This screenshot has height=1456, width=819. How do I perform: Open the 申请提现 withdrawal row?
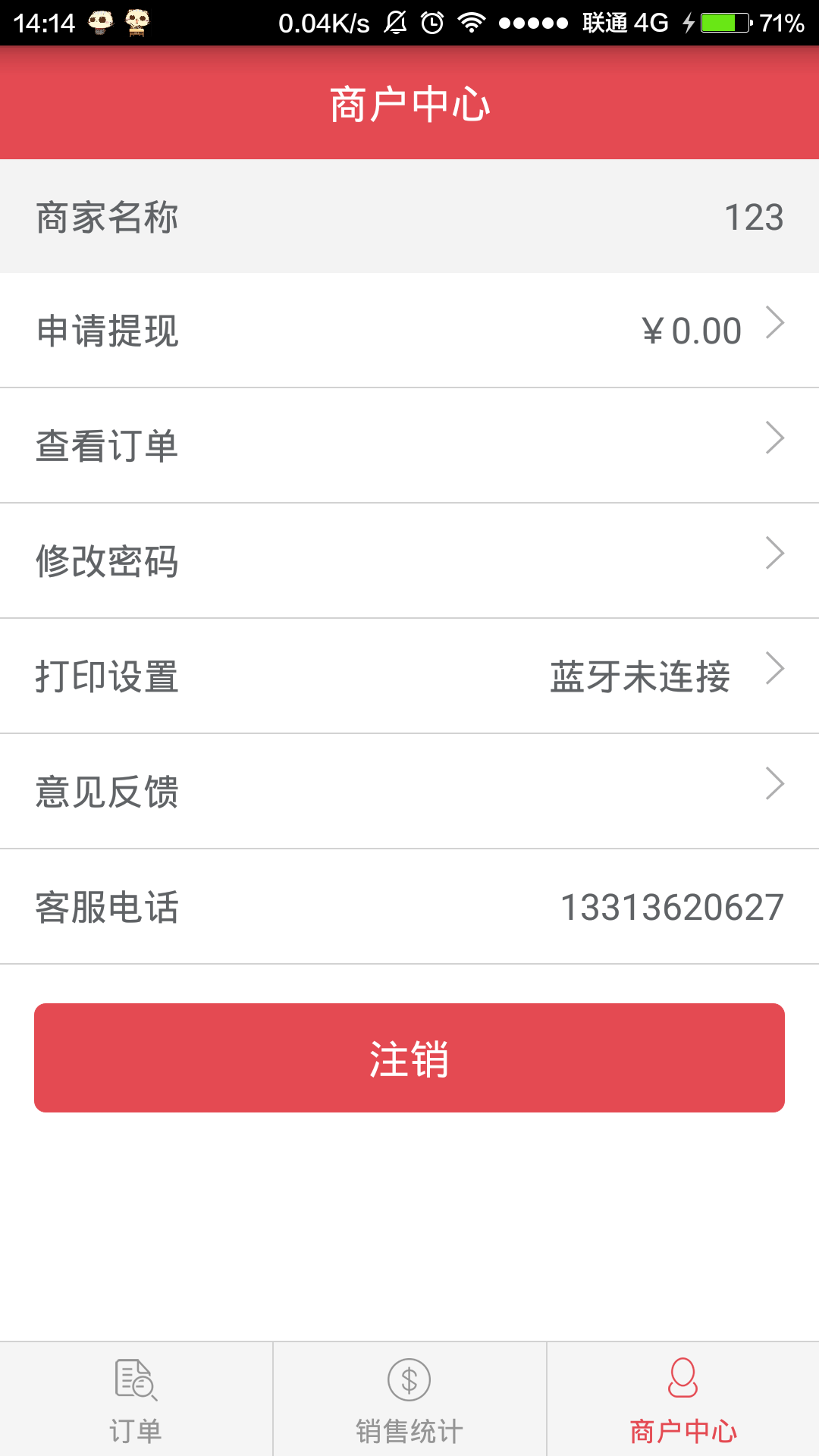409,330
